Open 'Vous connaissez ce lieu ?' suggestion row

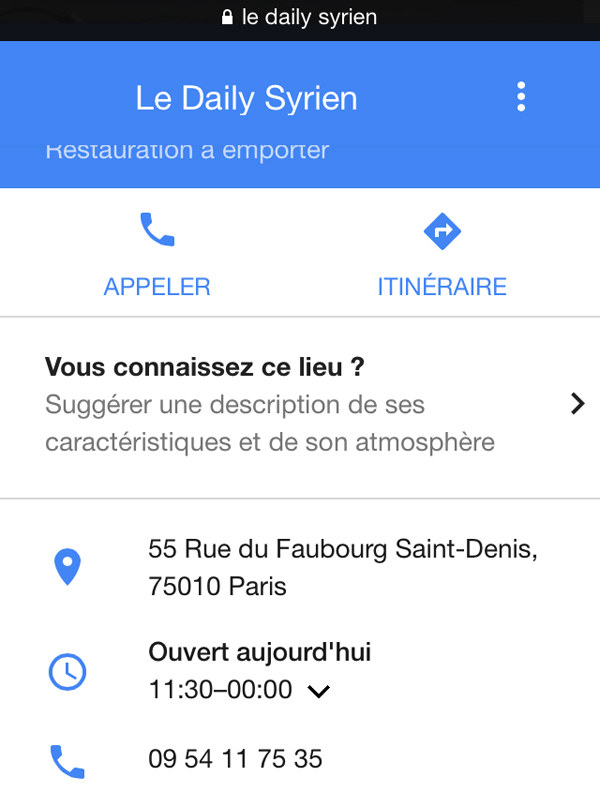pos(300,404)
